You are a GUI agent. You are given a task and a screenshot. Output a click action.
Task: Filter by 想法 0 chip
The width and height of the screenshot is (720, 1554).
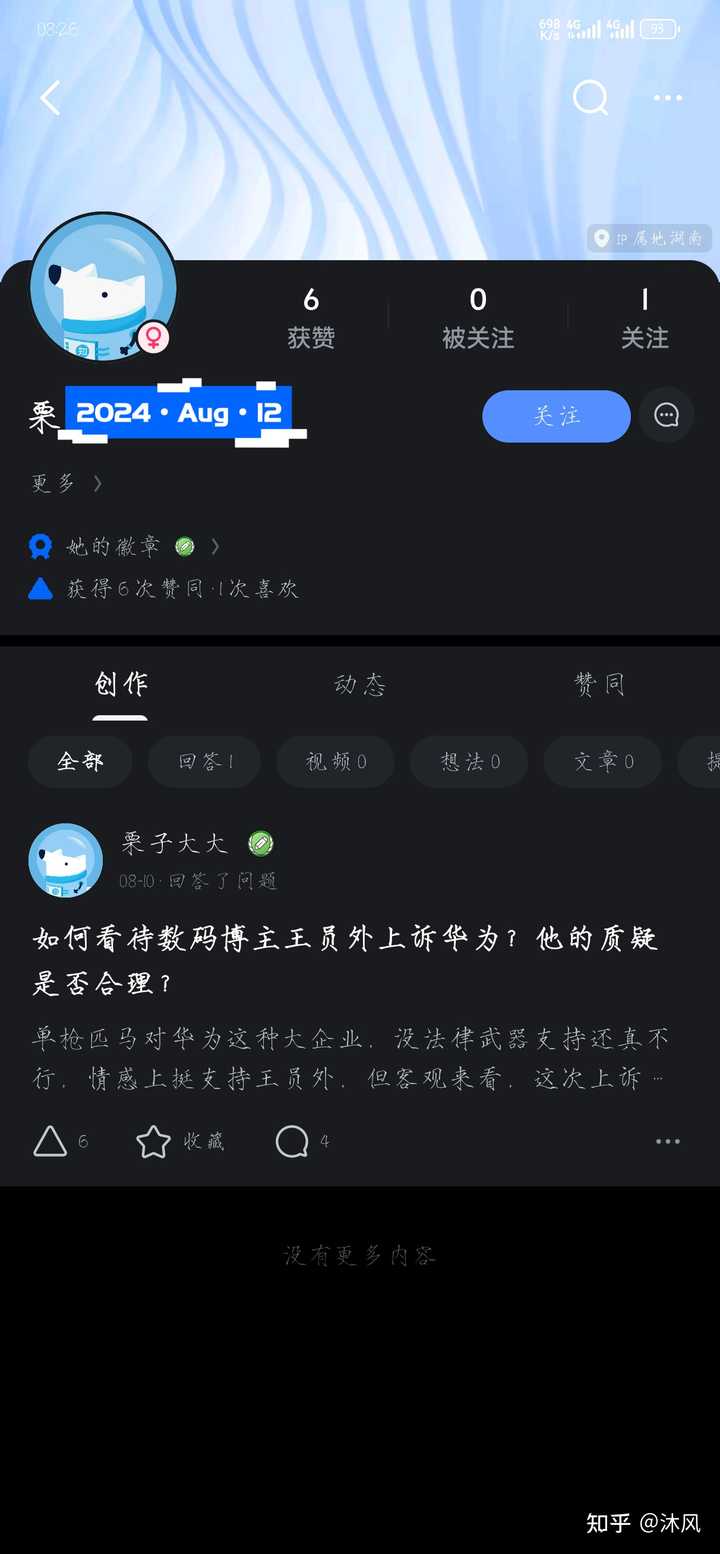click(470, 762)
